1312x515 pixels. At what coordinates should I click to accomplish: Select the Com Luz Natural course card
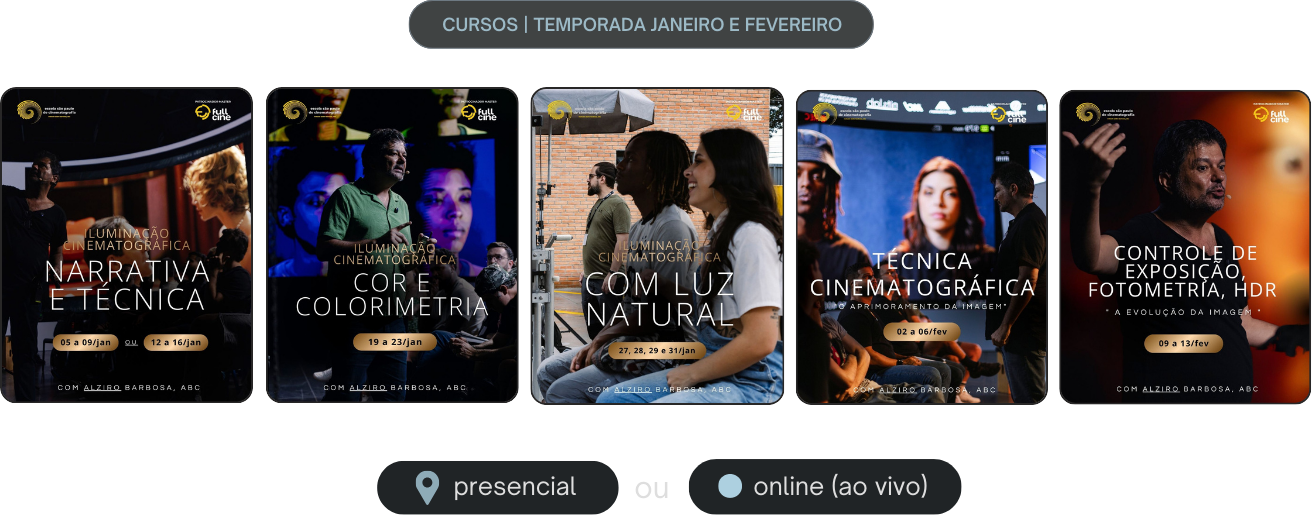(x=657, y=245)
